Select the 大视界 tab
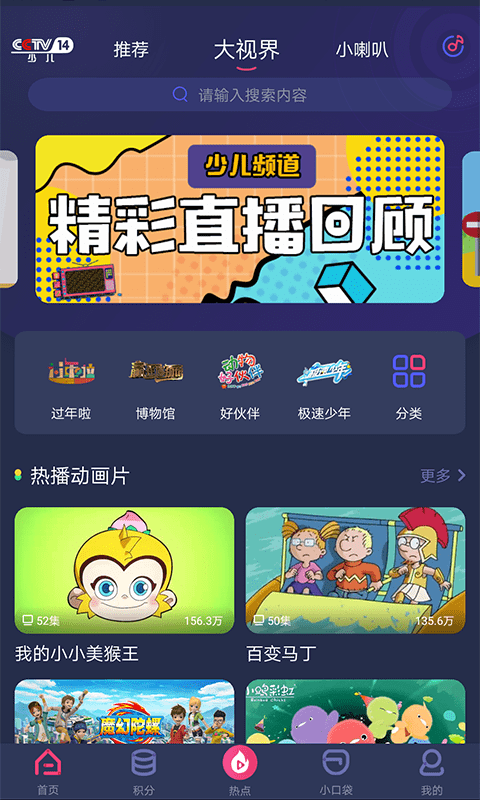Image resolution: width=480 pixels, height=800 pixels. [x=246, y=50]
